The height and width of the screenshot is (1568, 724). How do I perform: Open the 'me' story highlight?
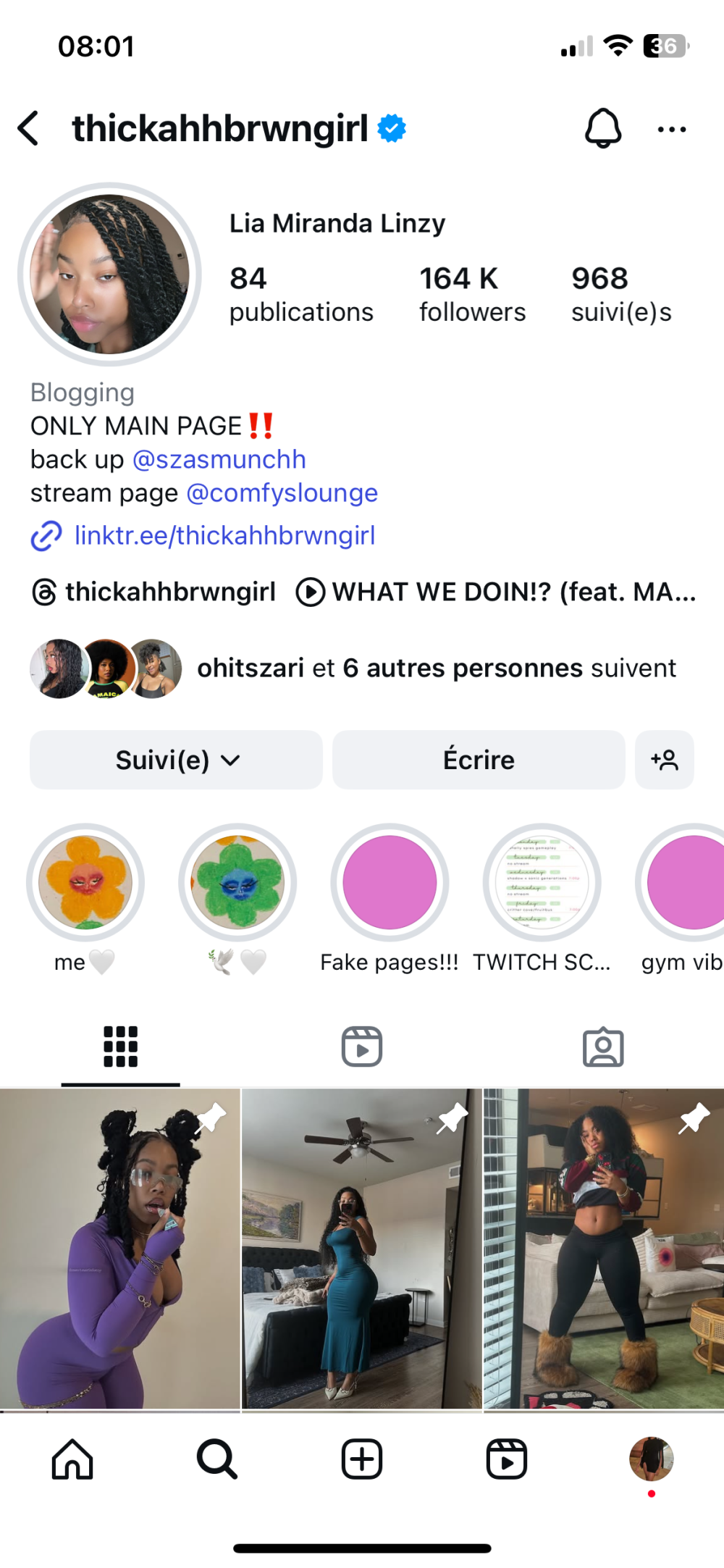coord(85,882)
